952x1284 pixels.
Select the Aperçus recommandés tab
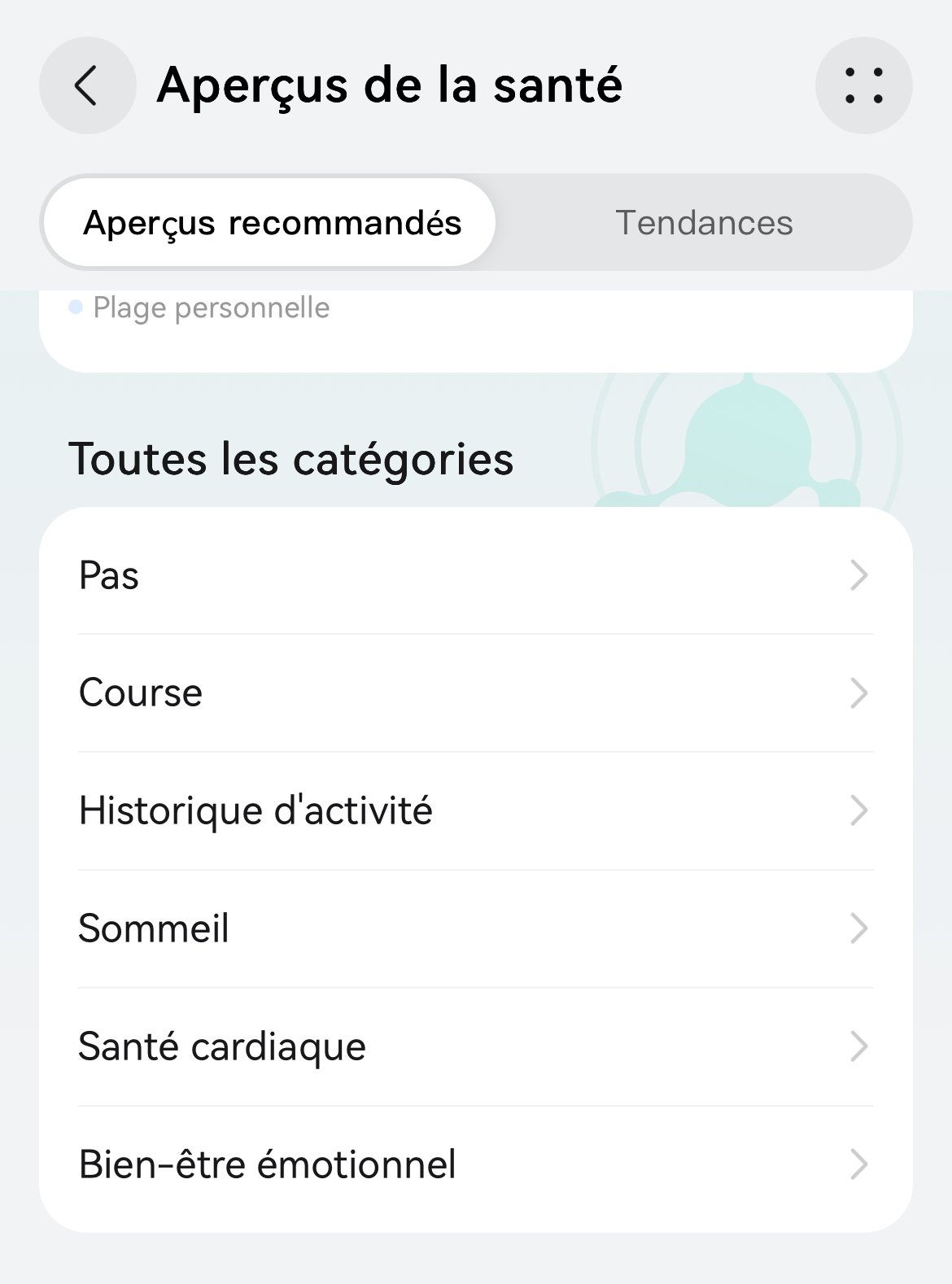pos(271,223)
